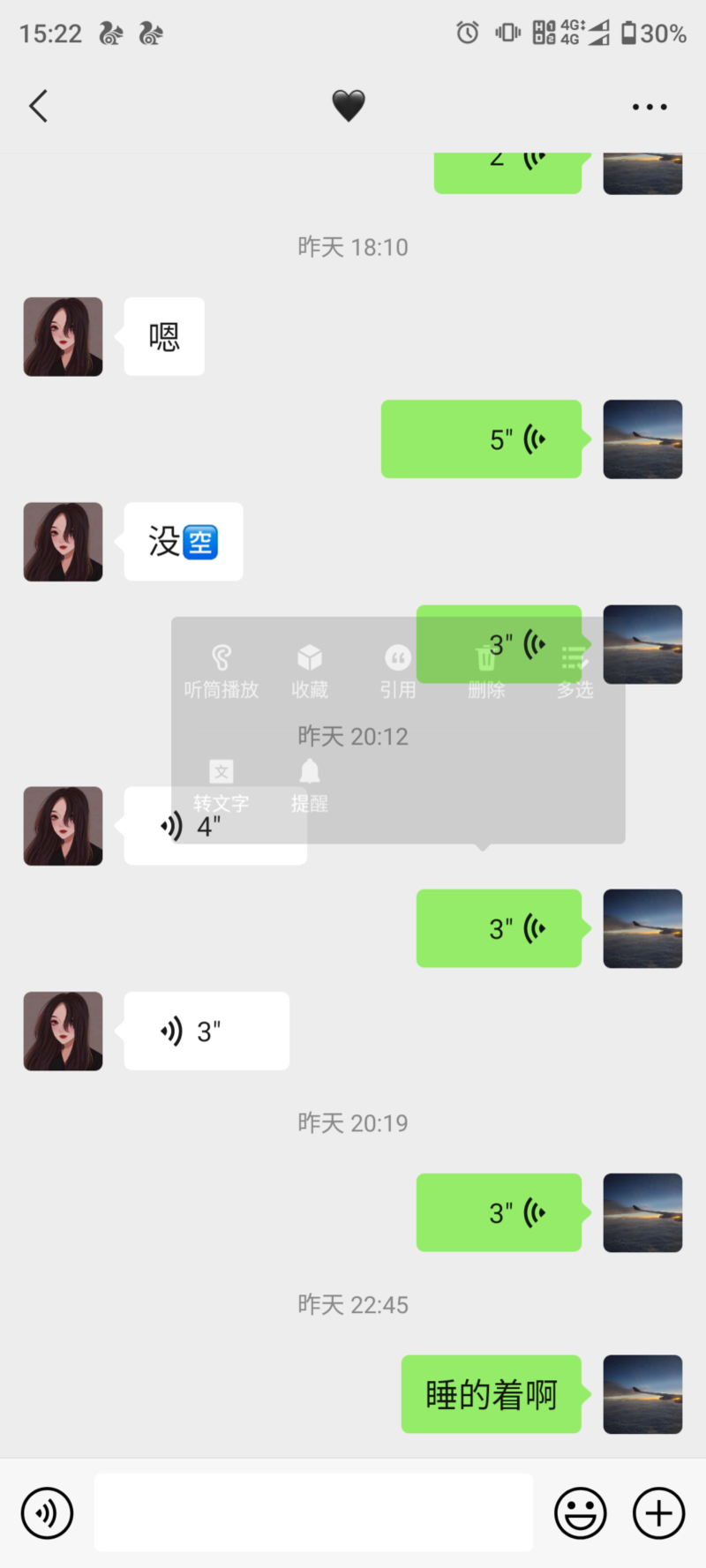This screenshot has height=1568, width=706.
Task: Convert voice to text with 转文字
Action: click(221, 785)
